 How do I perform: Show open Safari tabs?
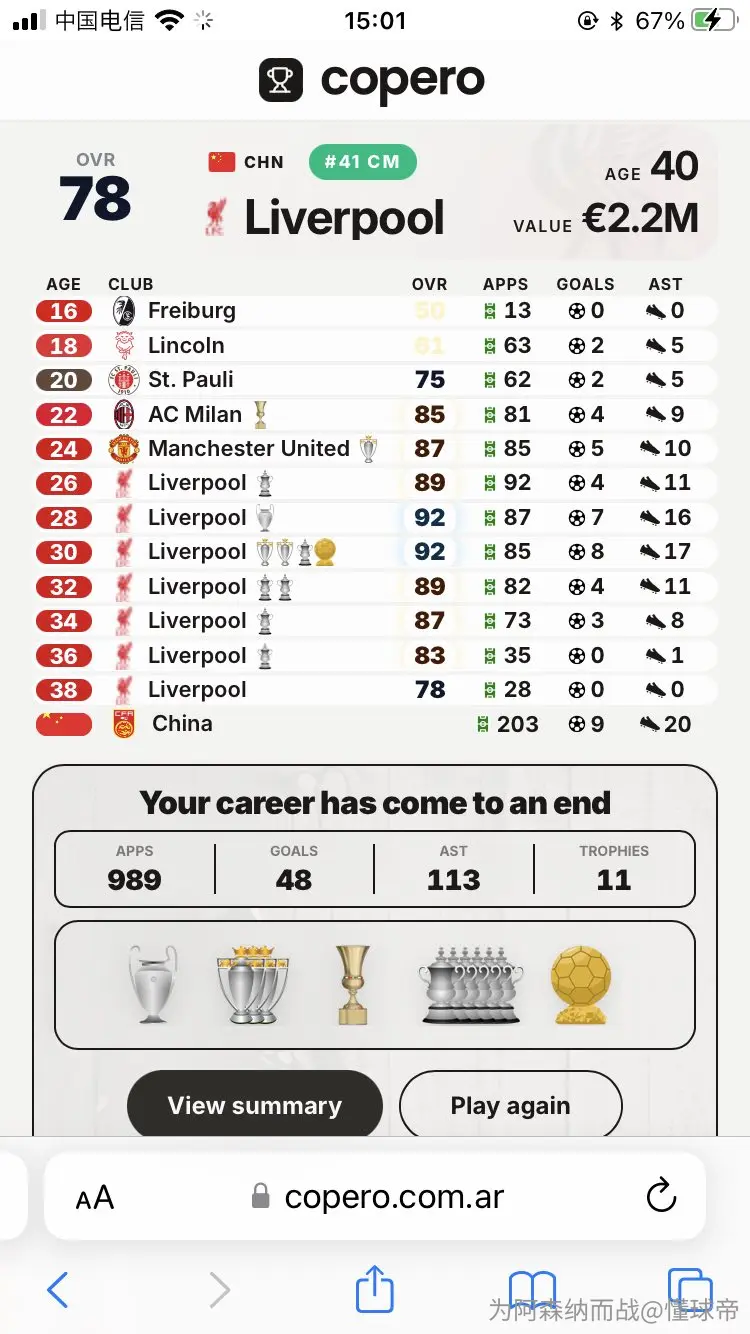point(689,1290)
